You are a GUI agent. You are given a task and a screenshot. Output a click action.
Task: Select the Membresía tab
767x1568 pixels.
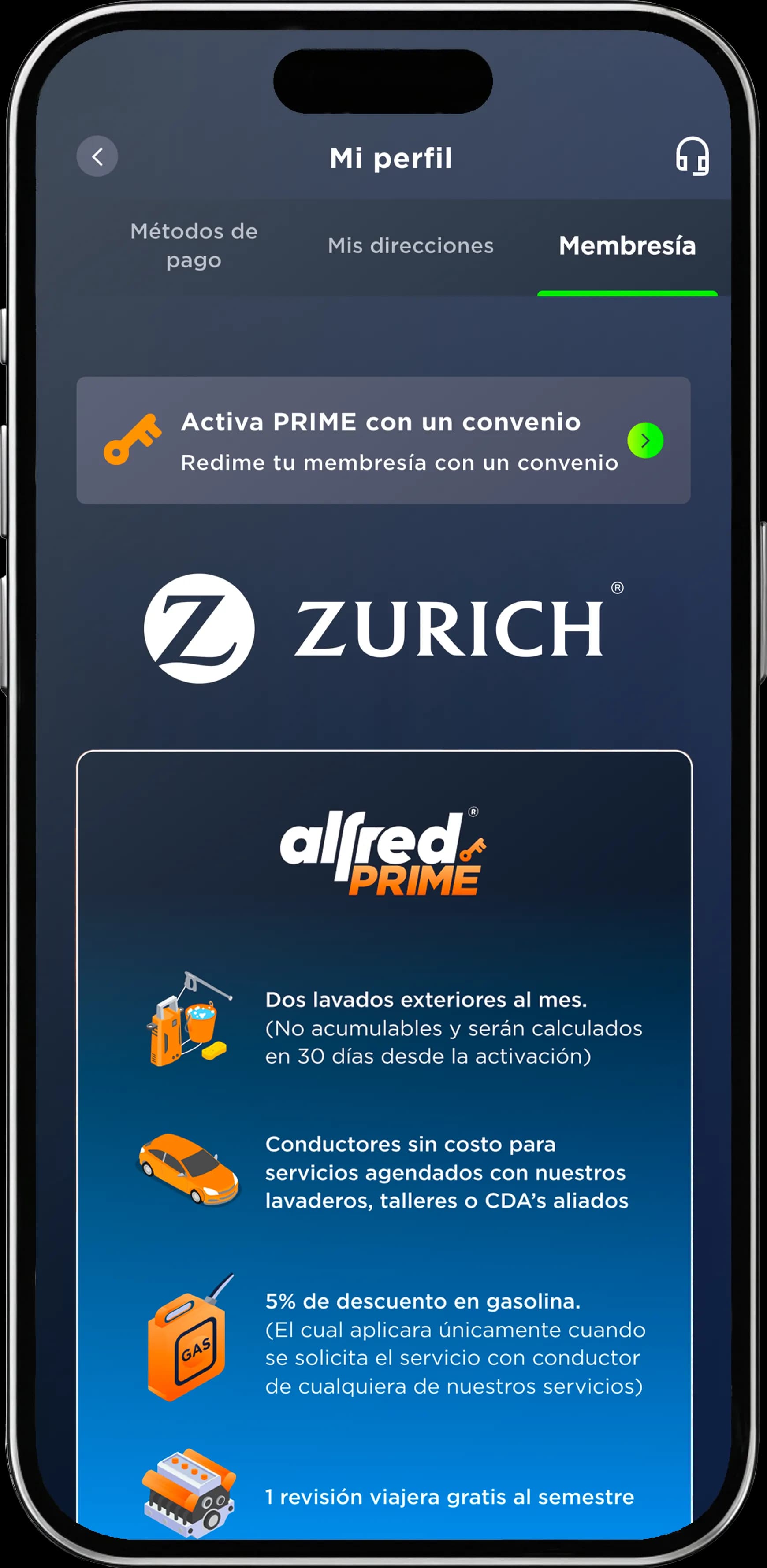point(627,246)
